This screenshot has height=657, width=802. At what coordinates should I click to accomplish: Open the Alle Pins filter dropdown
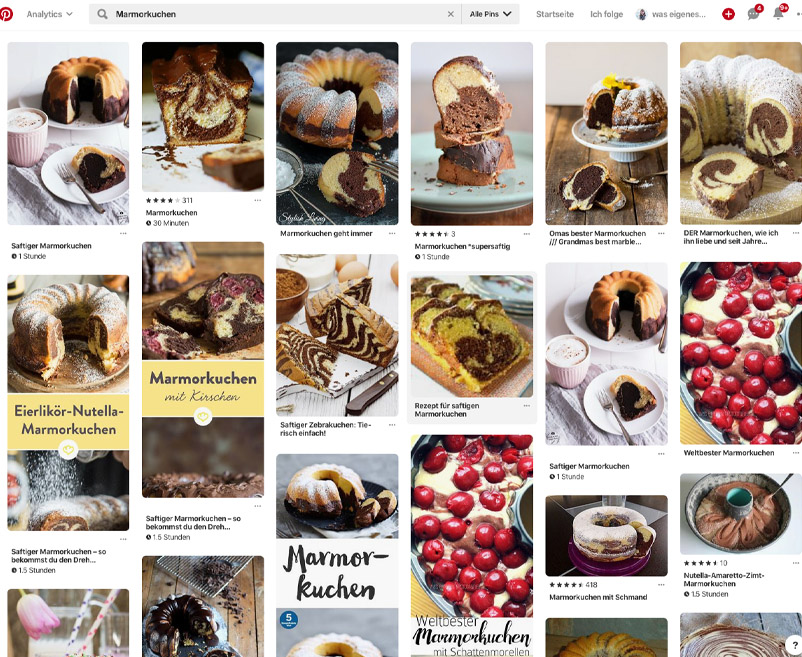click(x=491, y=14)
